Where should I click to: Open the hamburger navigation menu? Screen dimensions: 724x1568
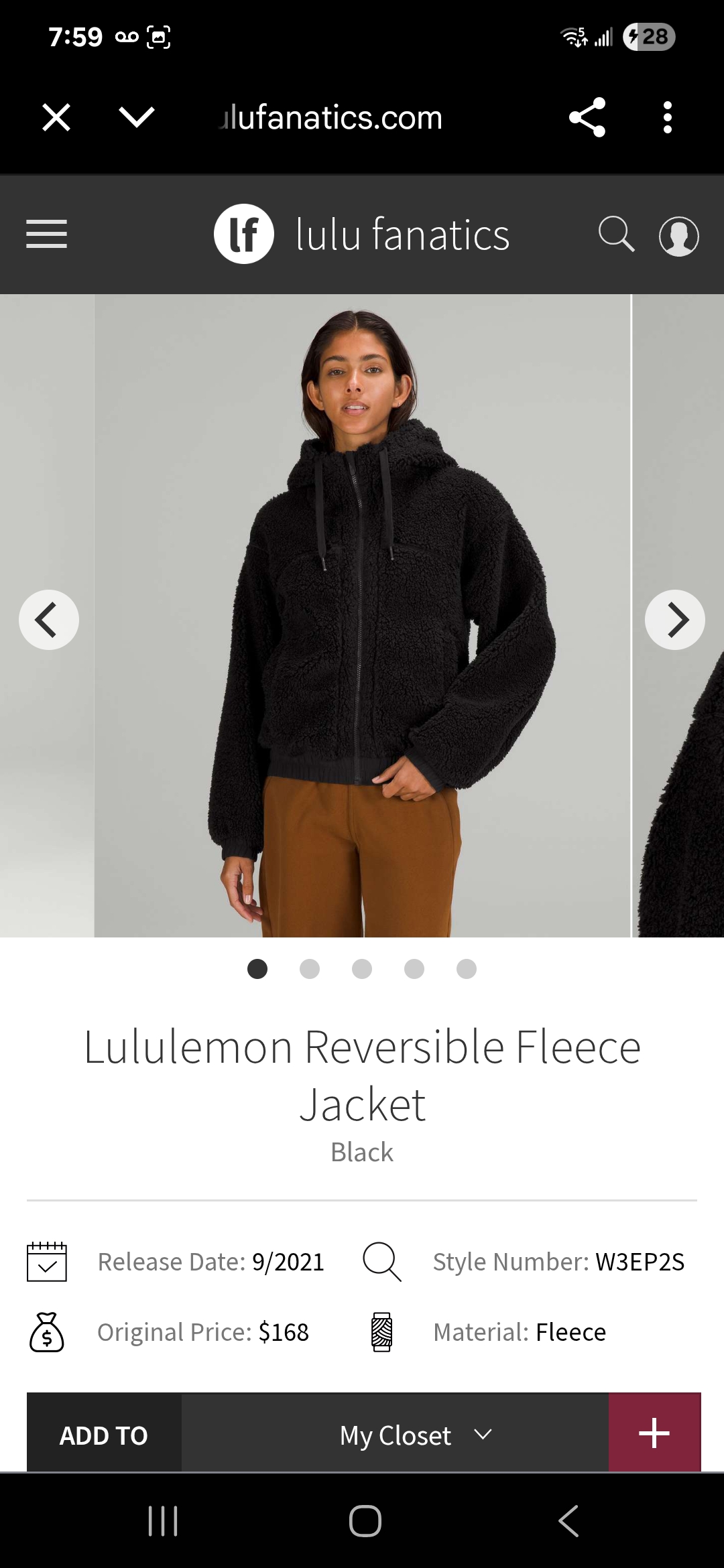tap(46, 234)
